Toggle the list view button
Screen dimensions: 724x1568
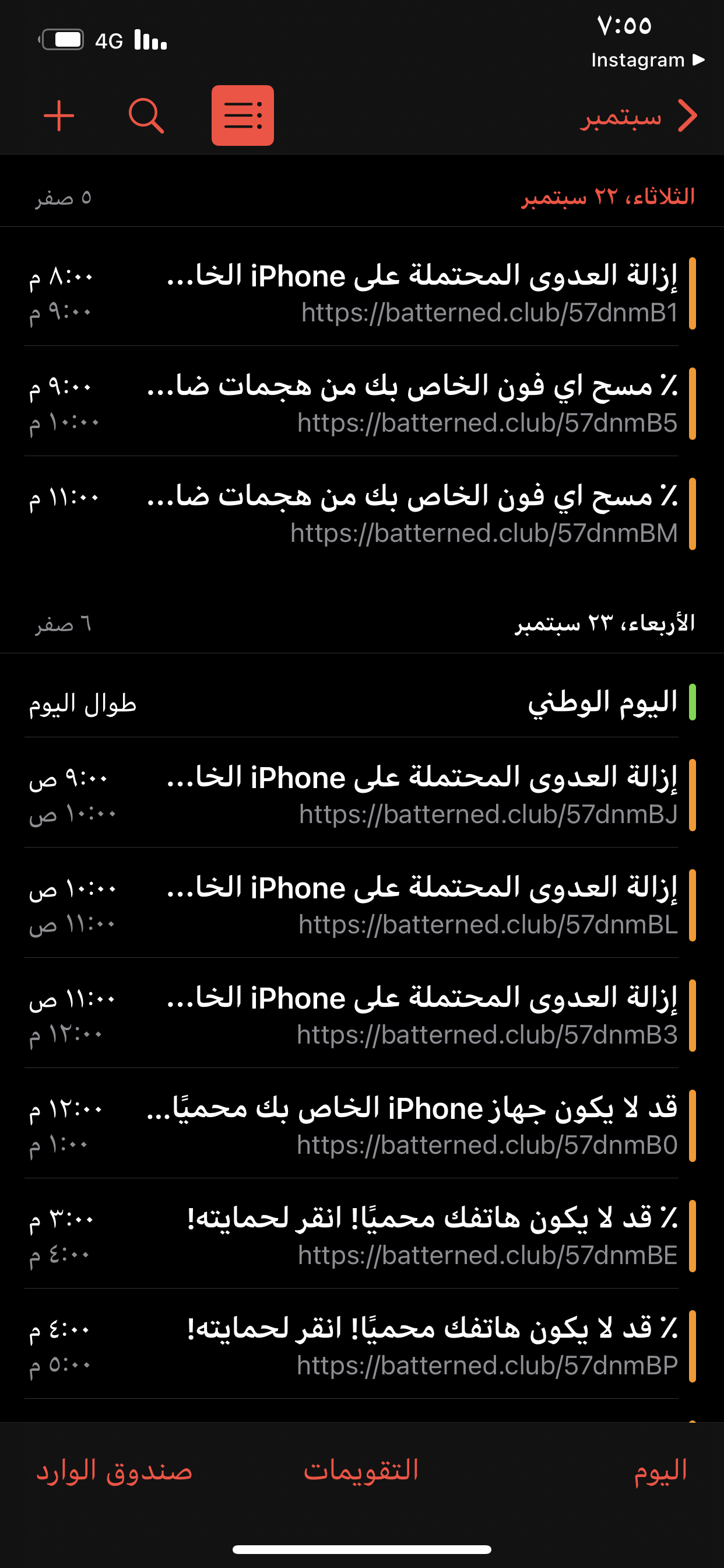[242, 116]
